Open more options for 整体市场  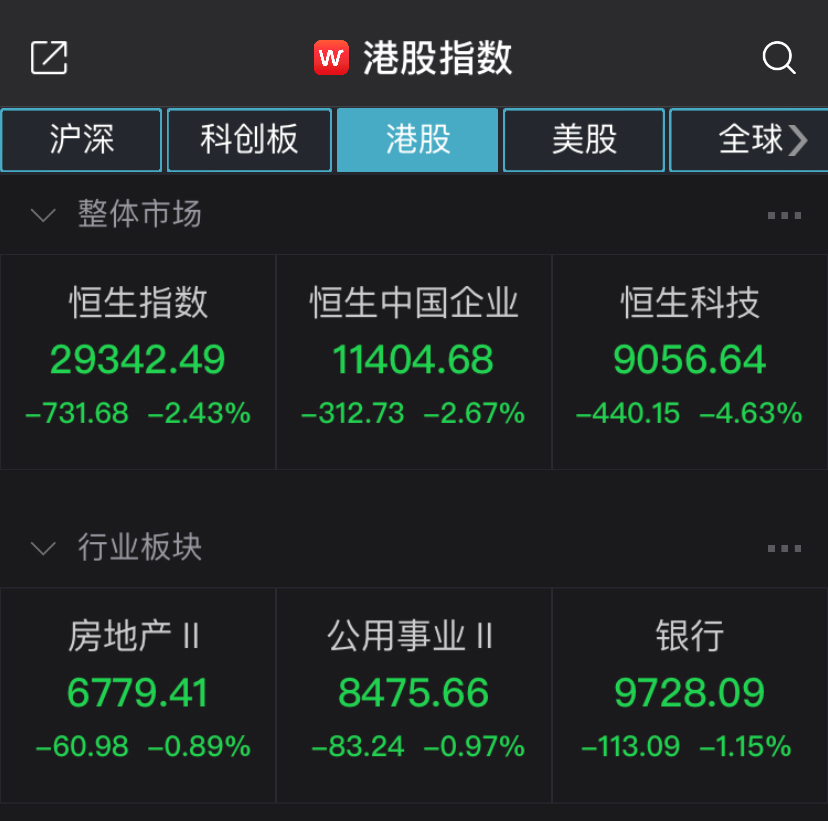(784, 215)
